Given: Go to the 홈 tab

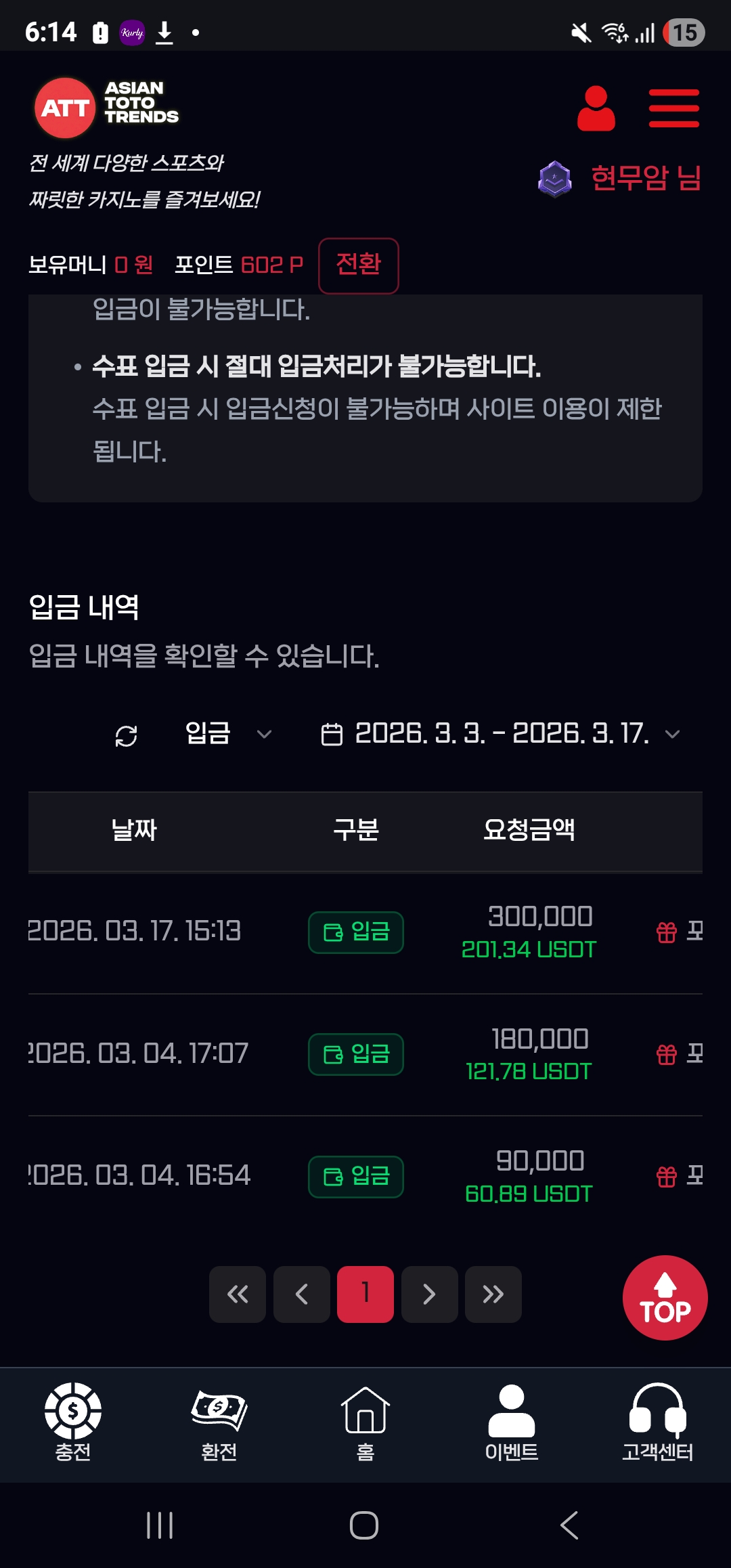Looking at the screenshot, I should click(x=365, y=1422).
